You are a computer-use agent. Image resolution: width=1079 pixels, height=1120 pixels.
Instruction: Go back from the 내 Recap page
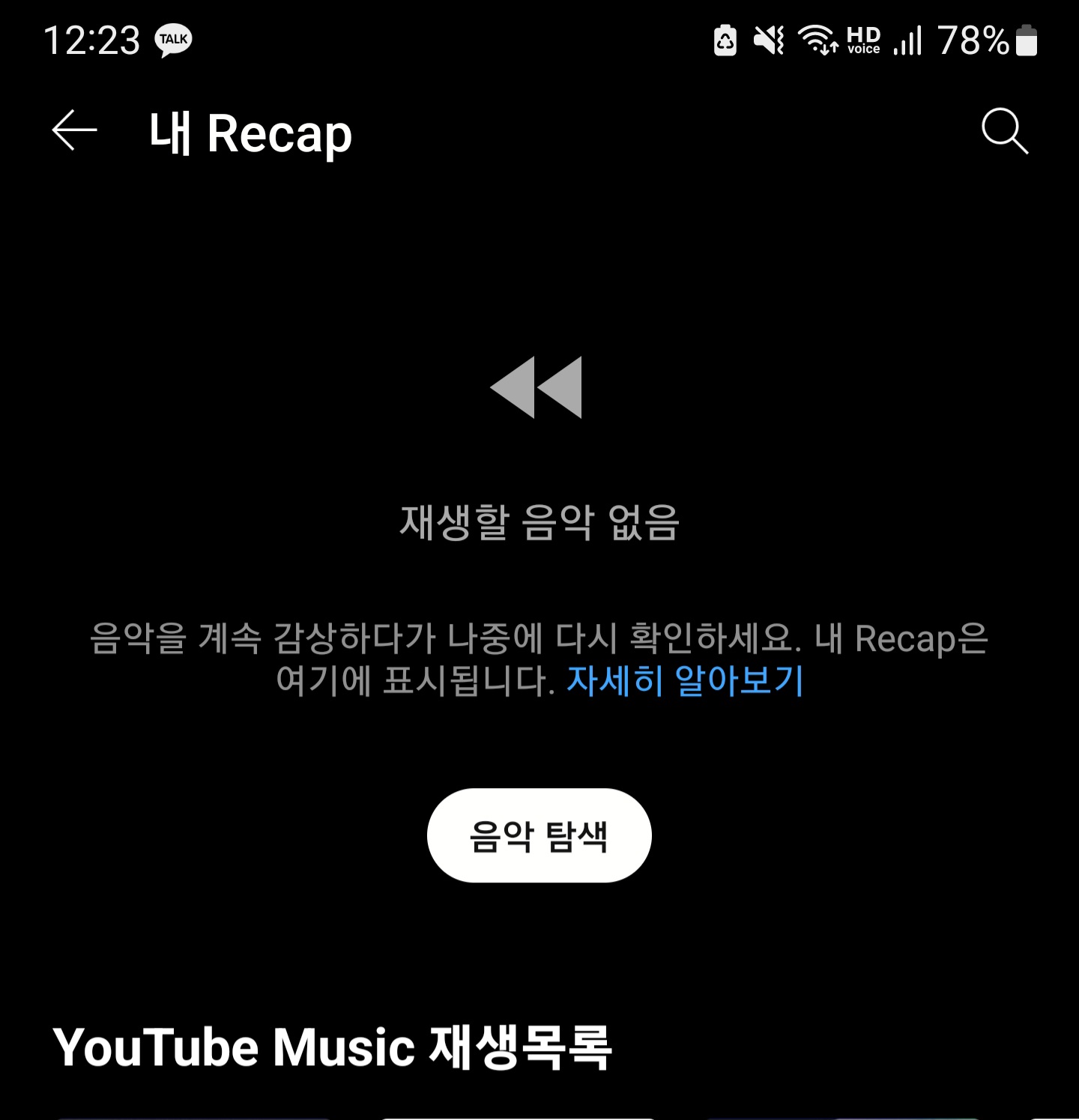click(x=74, y=130)
